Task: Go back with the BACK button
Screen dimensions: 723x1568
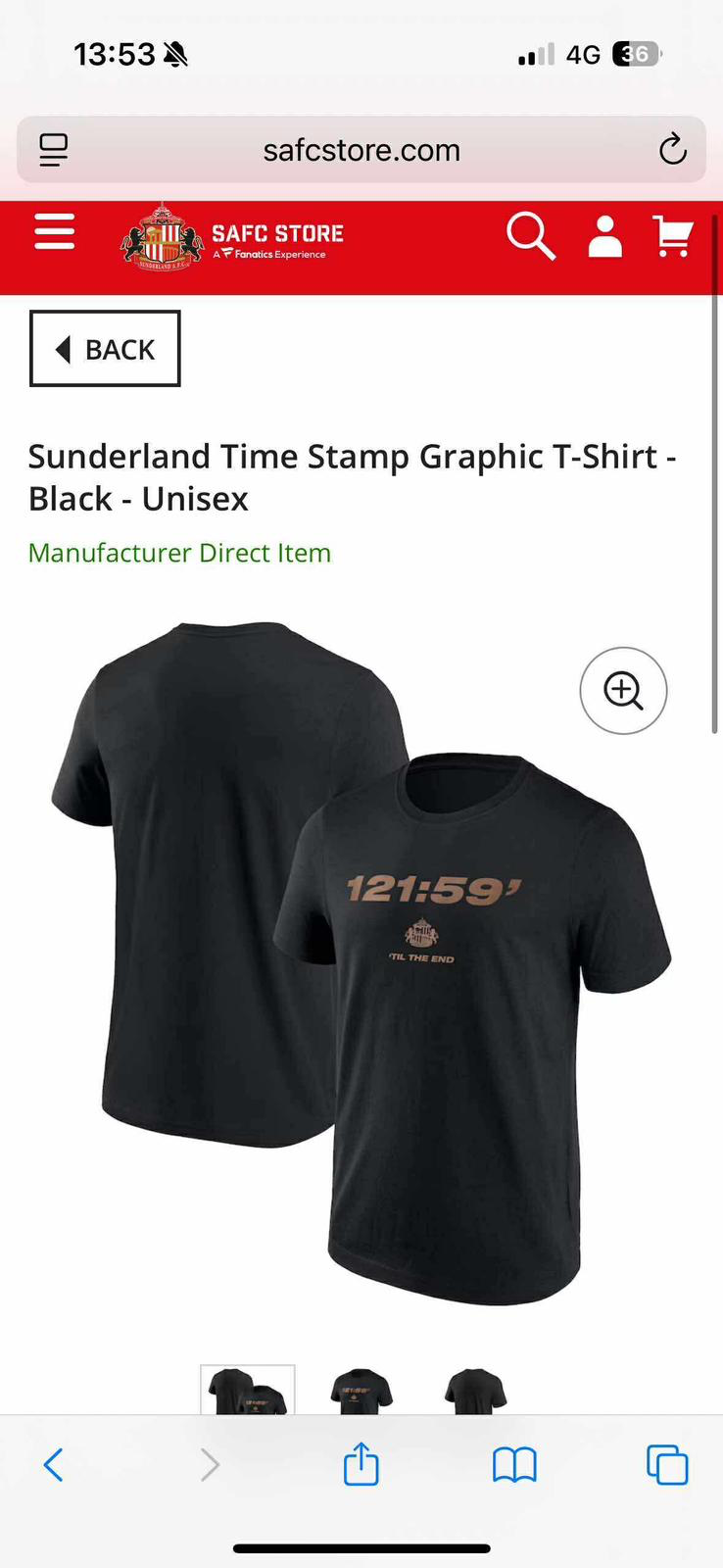Action: pyautogui.click(x=105, y=349)
